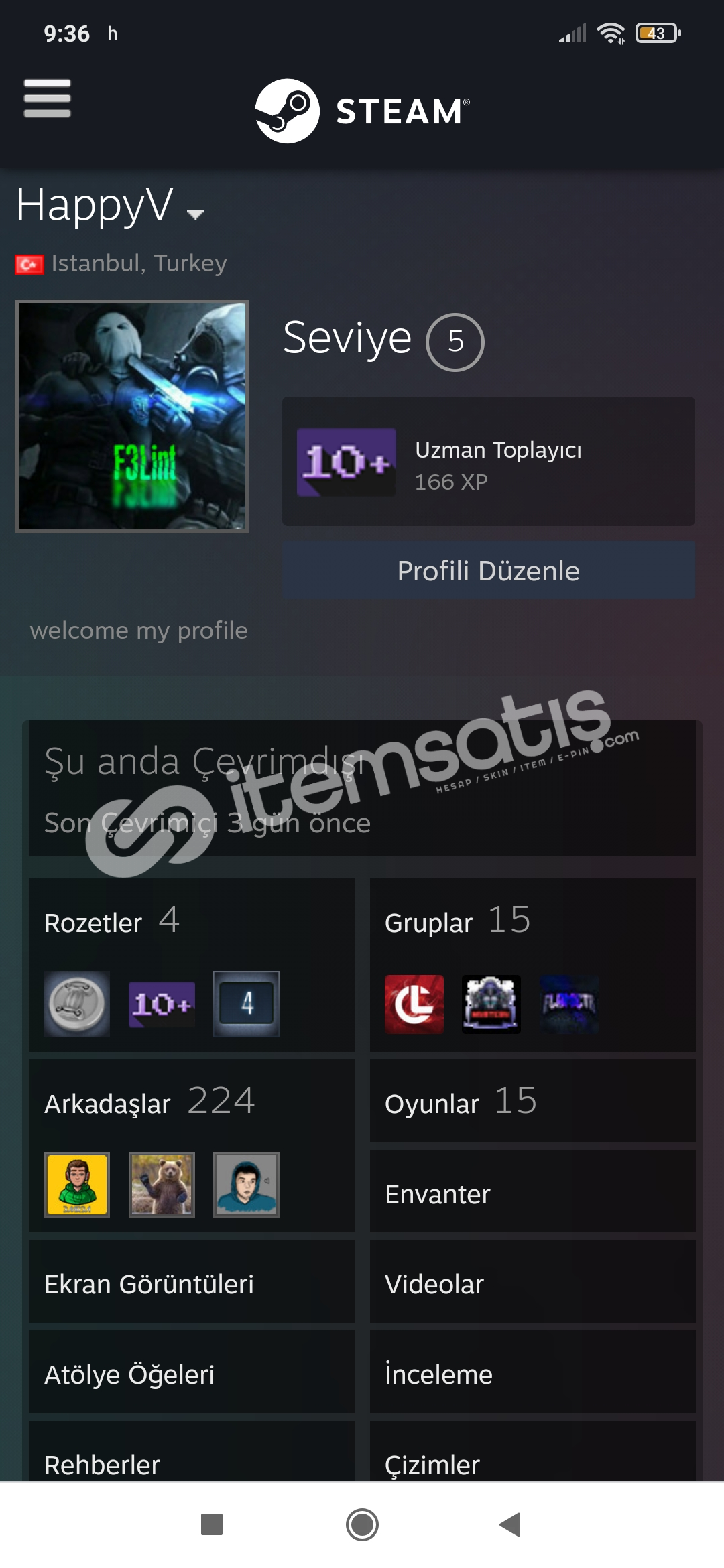This screenshot has height=1568, width=724.
Task: Expand the HappyV name dropdown arrow
Action: pos(195,214)
